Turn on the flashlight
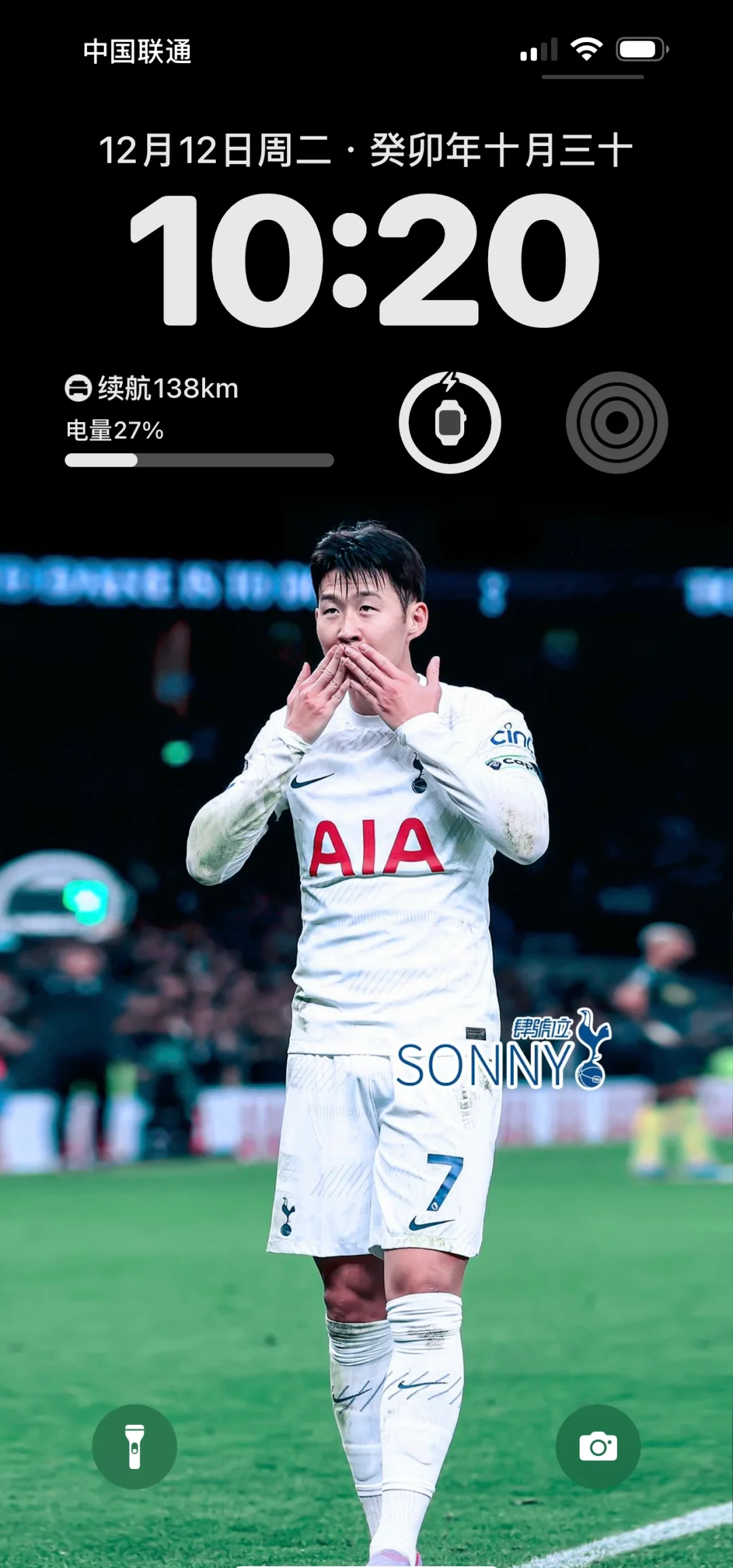 134,1447
